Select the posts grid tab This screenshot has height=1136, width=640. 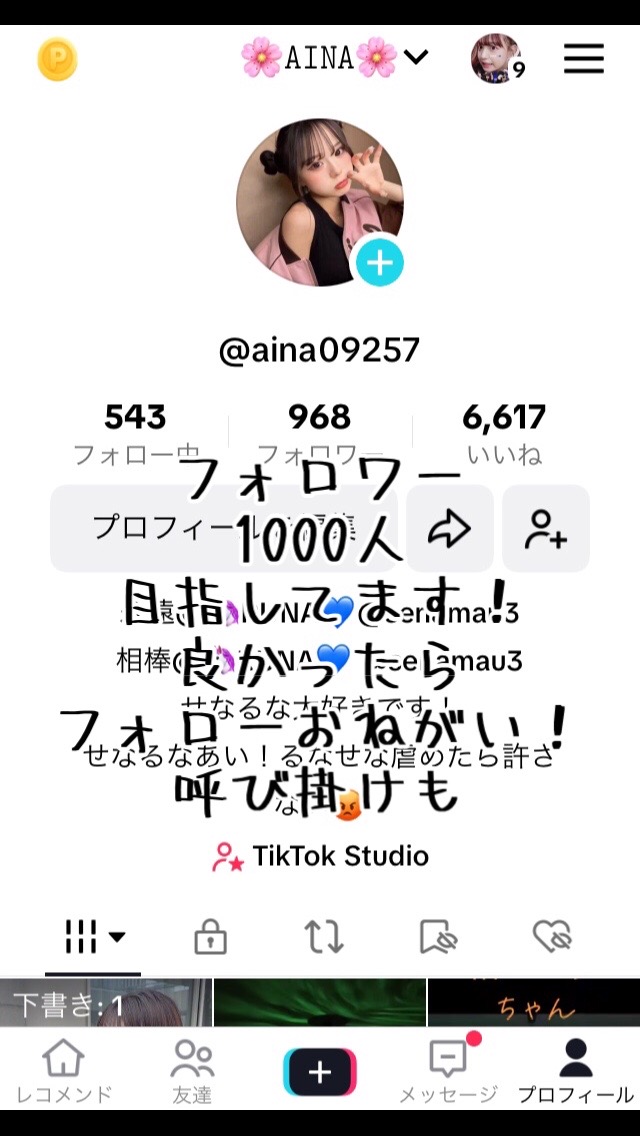[x=94, y=937]
